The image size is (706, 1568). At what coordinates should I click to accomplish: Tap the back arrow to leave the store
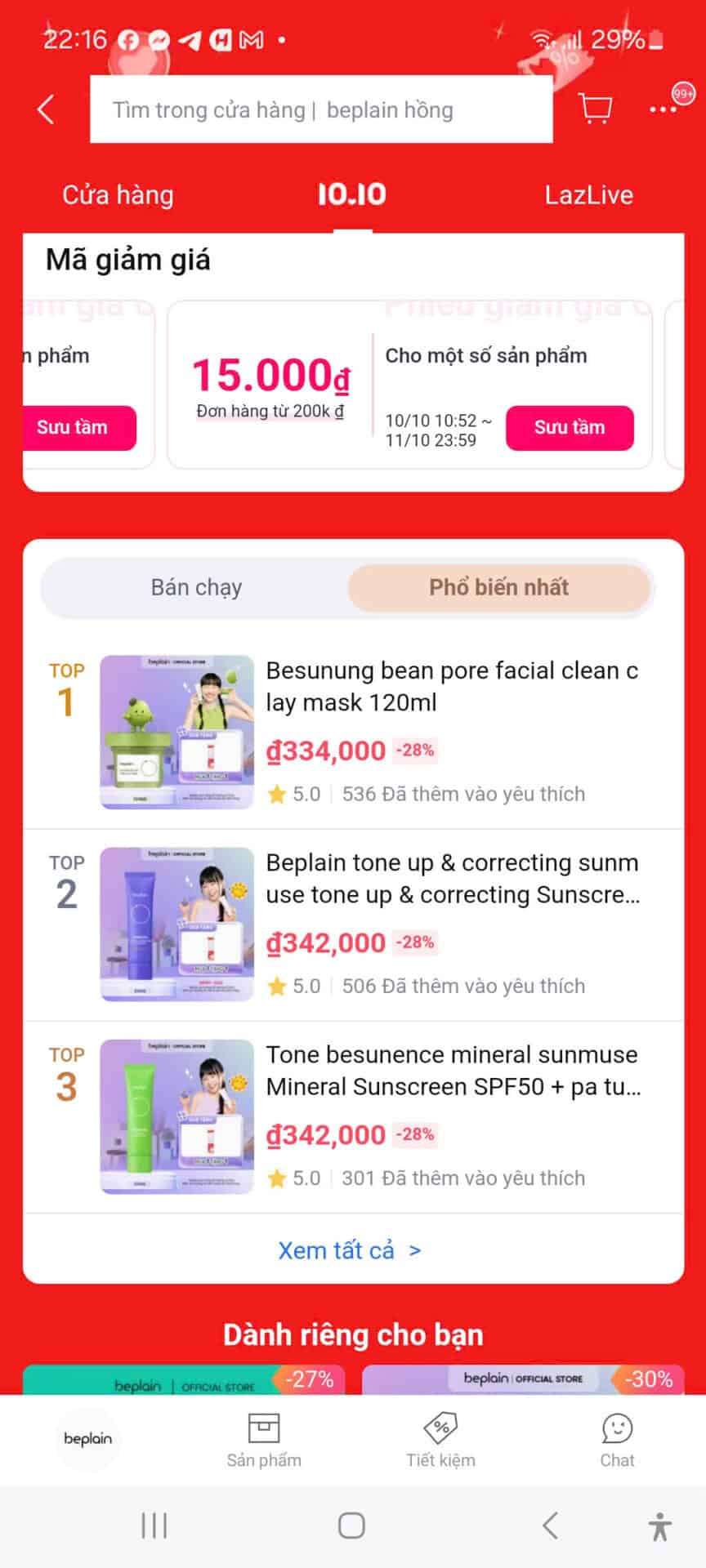point(45,109)
